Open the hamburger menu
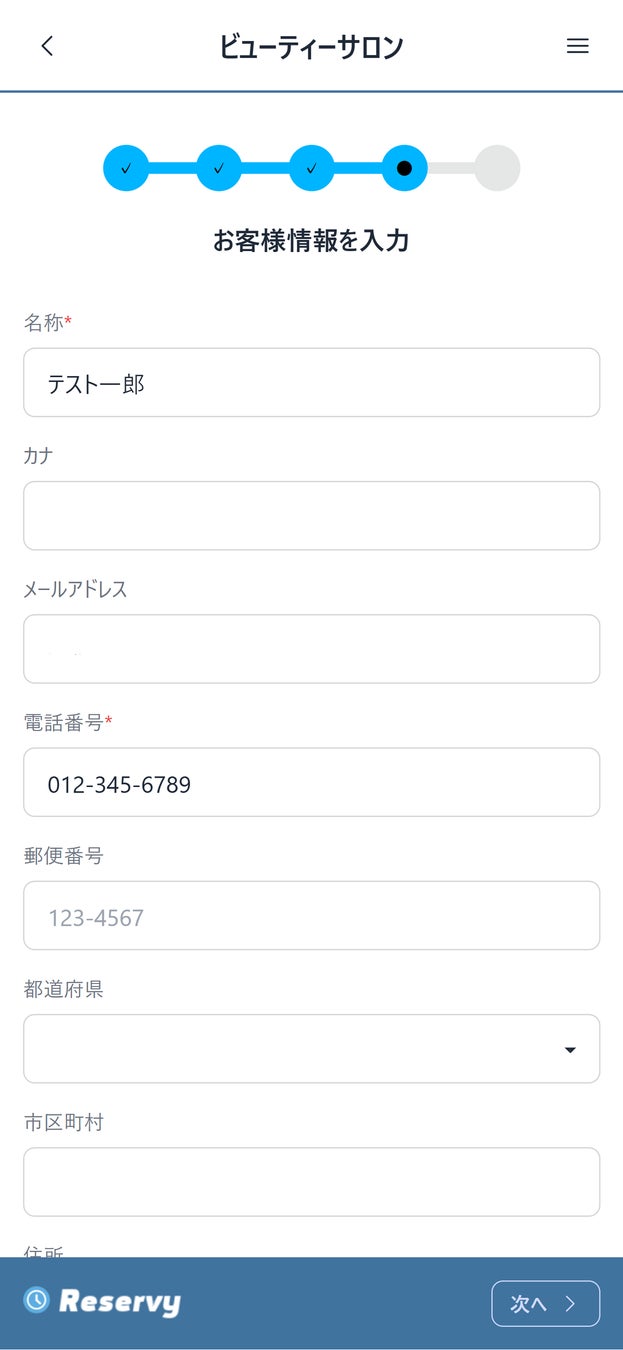The height and width of the screenshot is (1350, 623). pyautogui.click(x=577, y=46)
